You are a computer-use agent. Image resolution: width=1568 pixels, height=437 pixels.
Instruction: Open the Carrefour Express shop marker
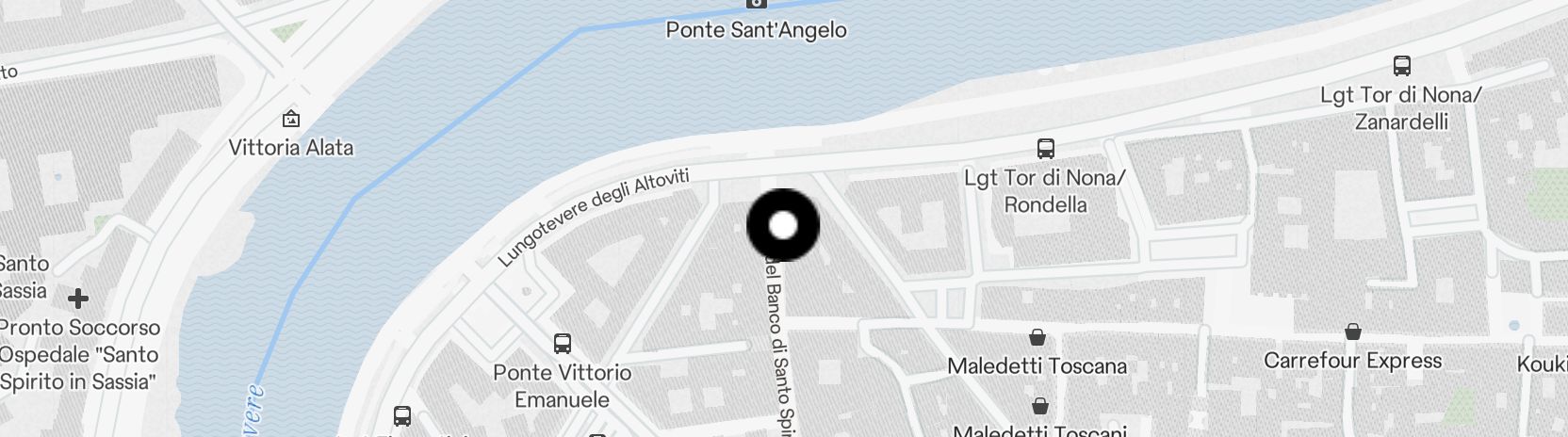coord(1353,332)
